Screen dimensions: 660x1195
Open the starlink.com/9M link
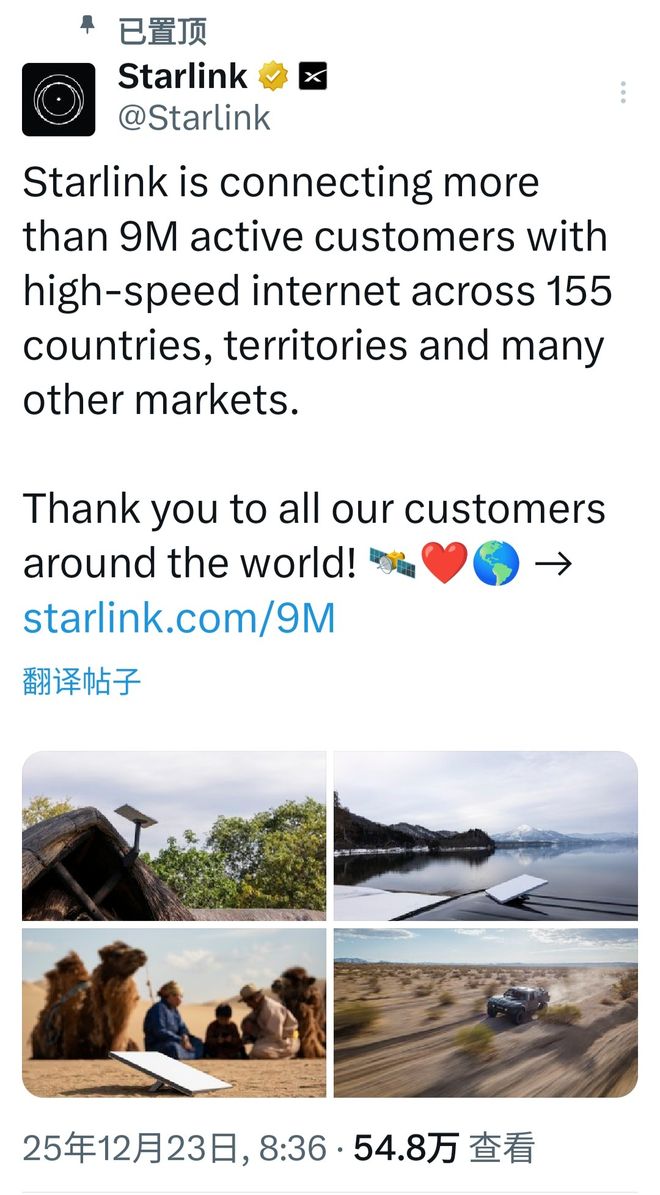pyautogui.click(x=178, y=619)
